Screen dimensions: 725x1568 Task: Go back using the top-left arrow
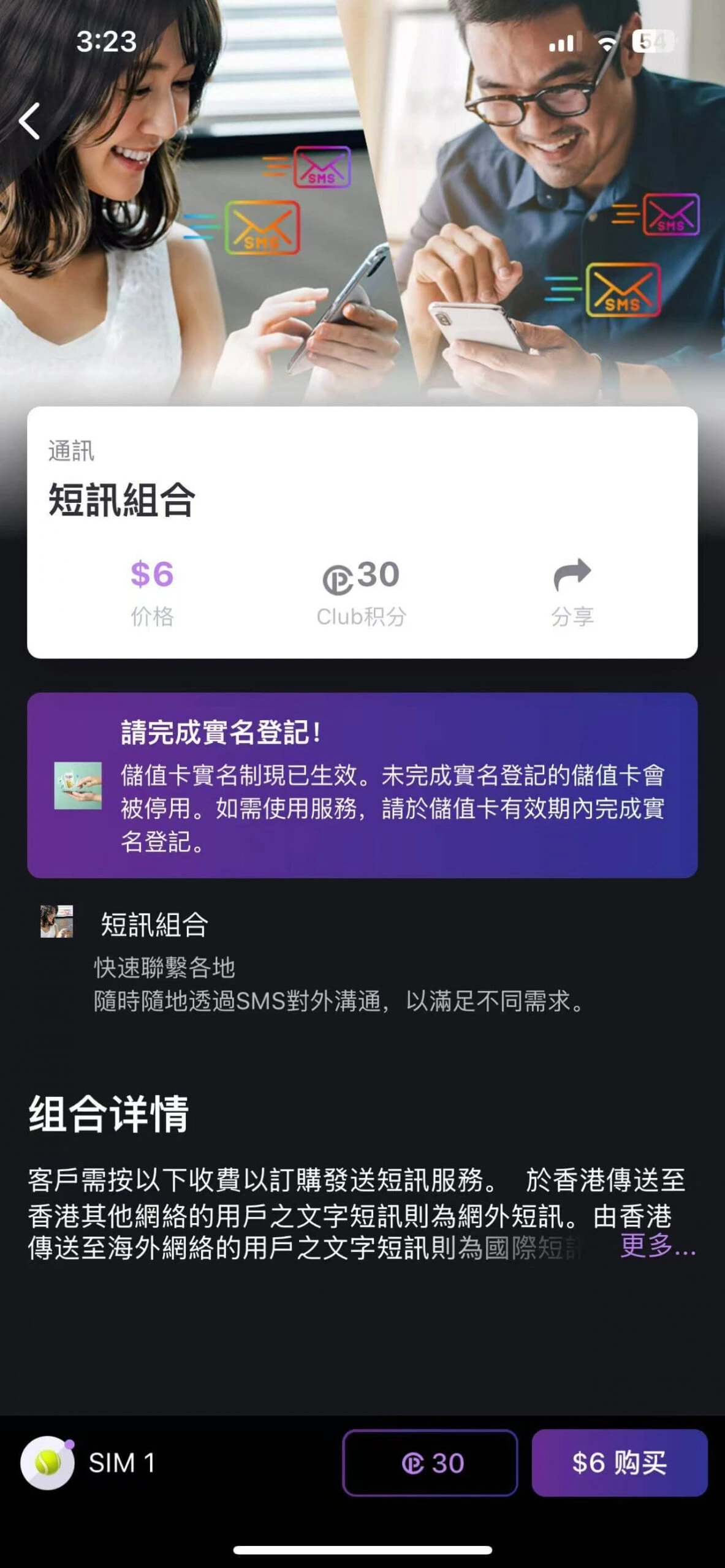[x=29, y=121]
